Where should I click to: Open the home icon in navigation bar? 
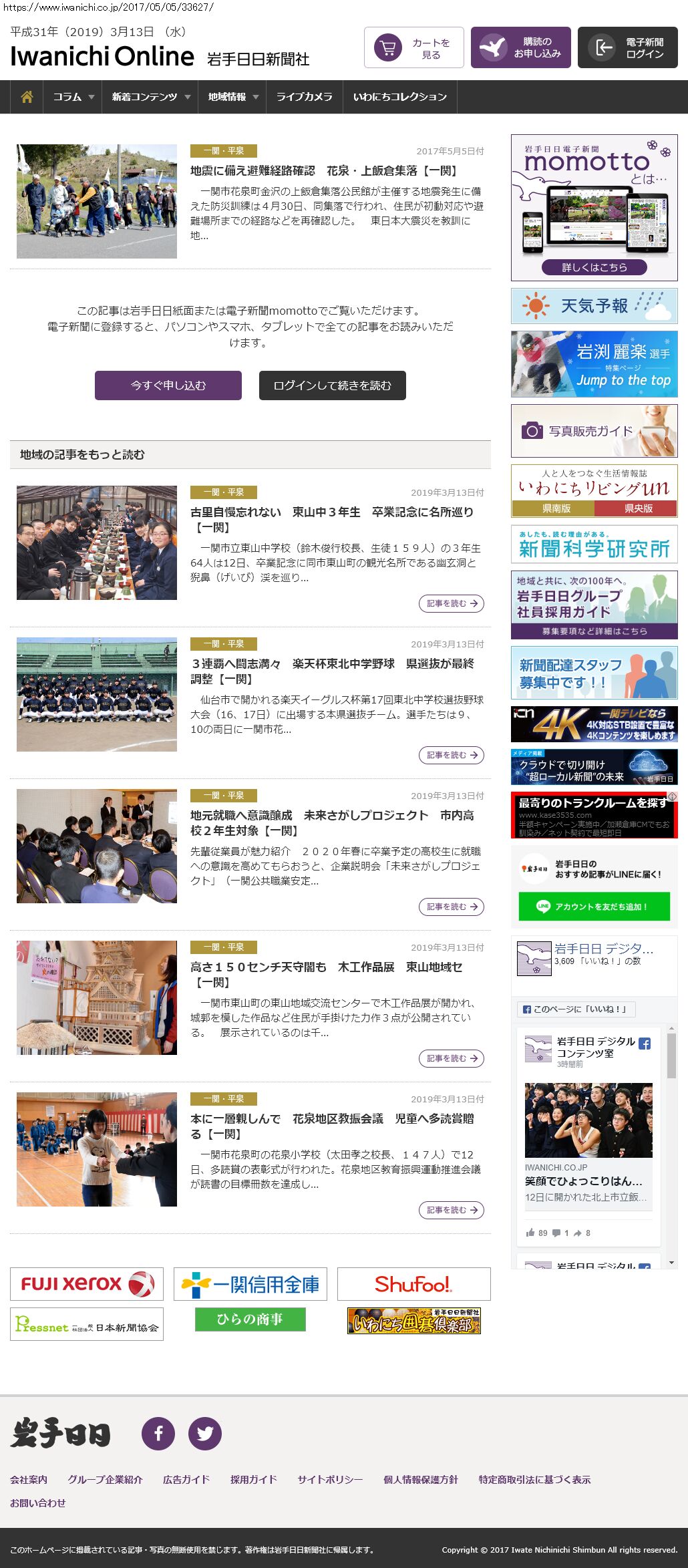point(27,97)
